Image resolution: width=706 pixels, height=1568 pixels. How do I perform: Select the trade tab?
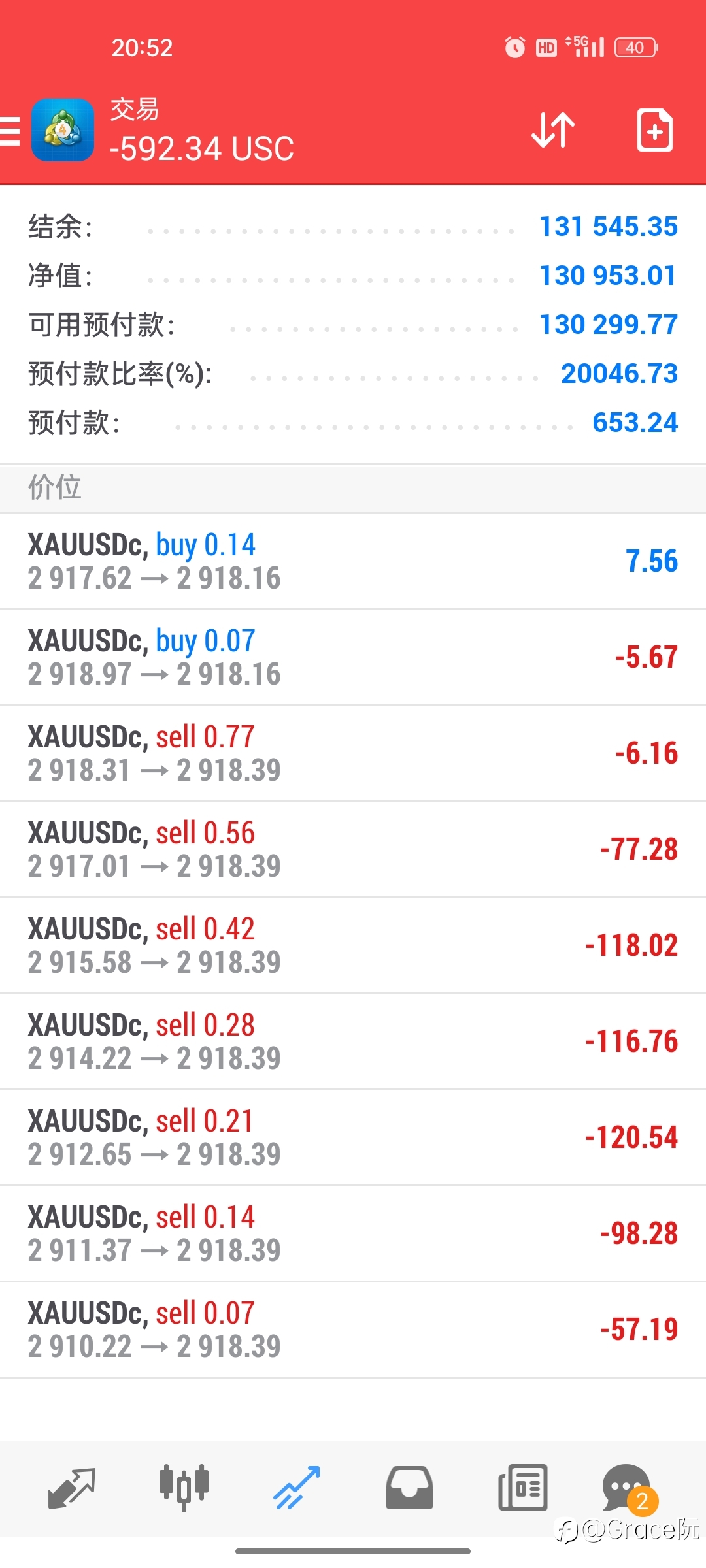pyautogui.click(x=297, y=1488)
